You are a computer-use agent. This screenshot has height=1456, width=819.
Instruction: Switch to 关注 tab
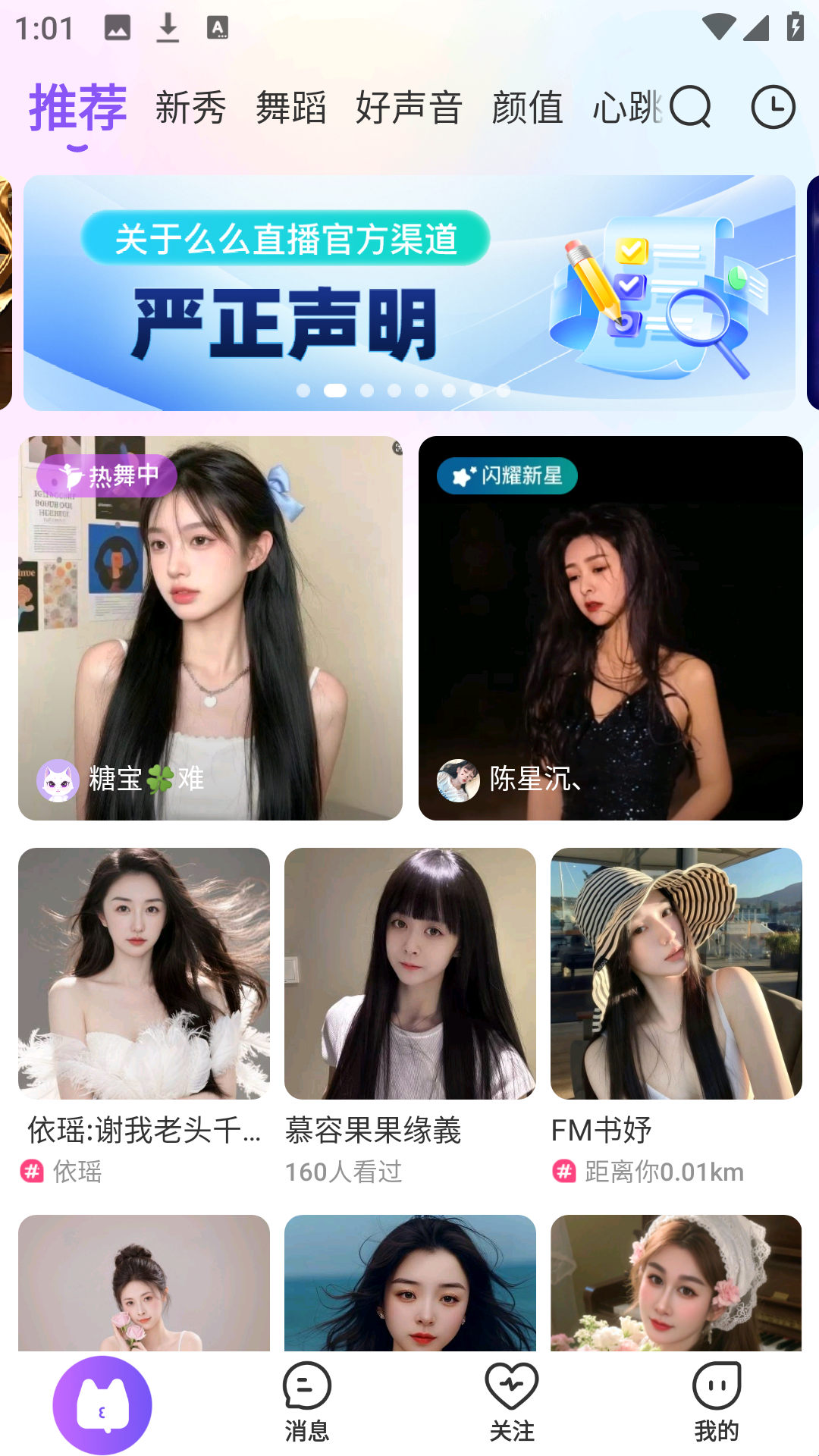512,1403
